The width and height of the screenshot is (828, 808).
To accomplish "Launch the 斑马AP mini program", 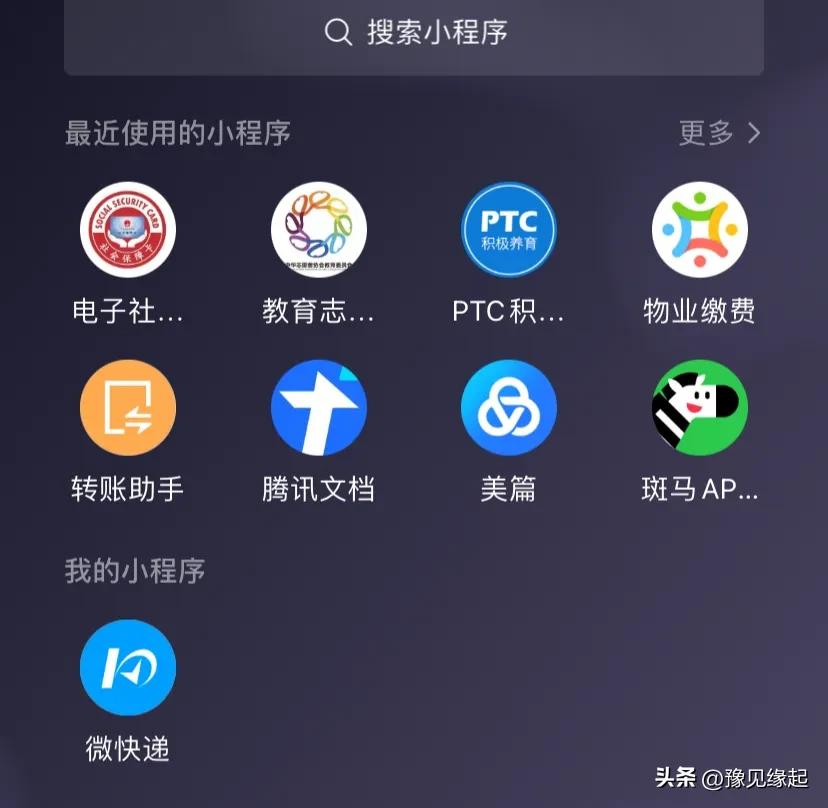I will coord(699,408).
